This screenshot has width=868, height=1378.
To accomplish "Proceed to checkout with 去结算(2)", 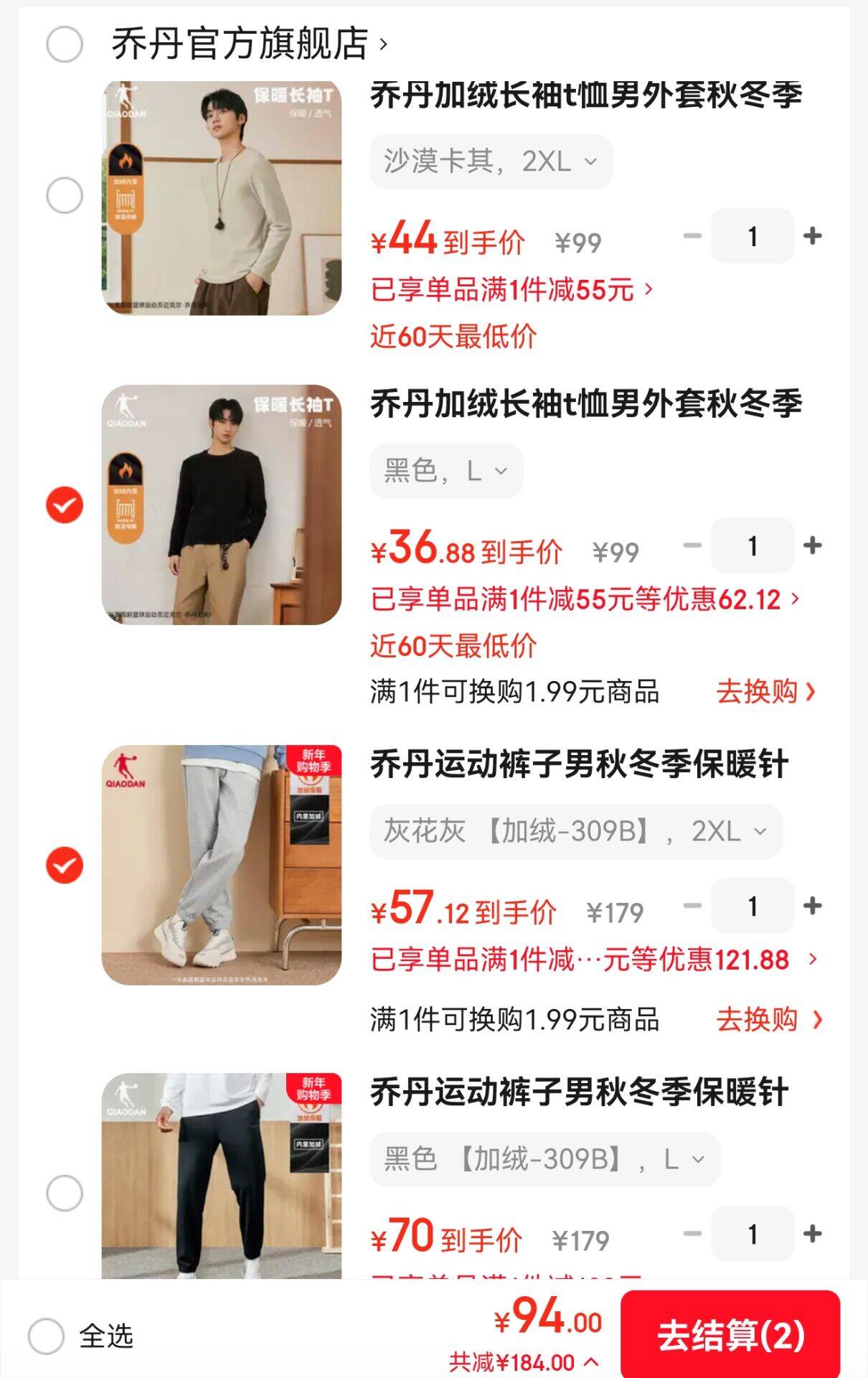I will (x=730, y=1336).
